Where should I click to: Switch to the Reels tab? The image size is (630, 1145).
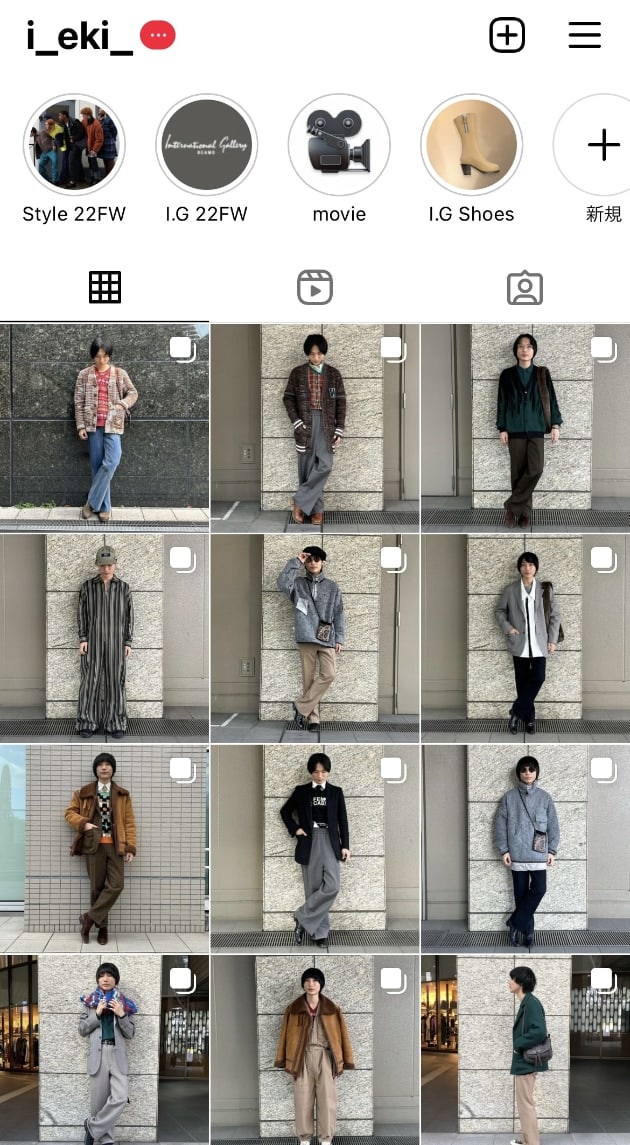[x=315, y=288]
